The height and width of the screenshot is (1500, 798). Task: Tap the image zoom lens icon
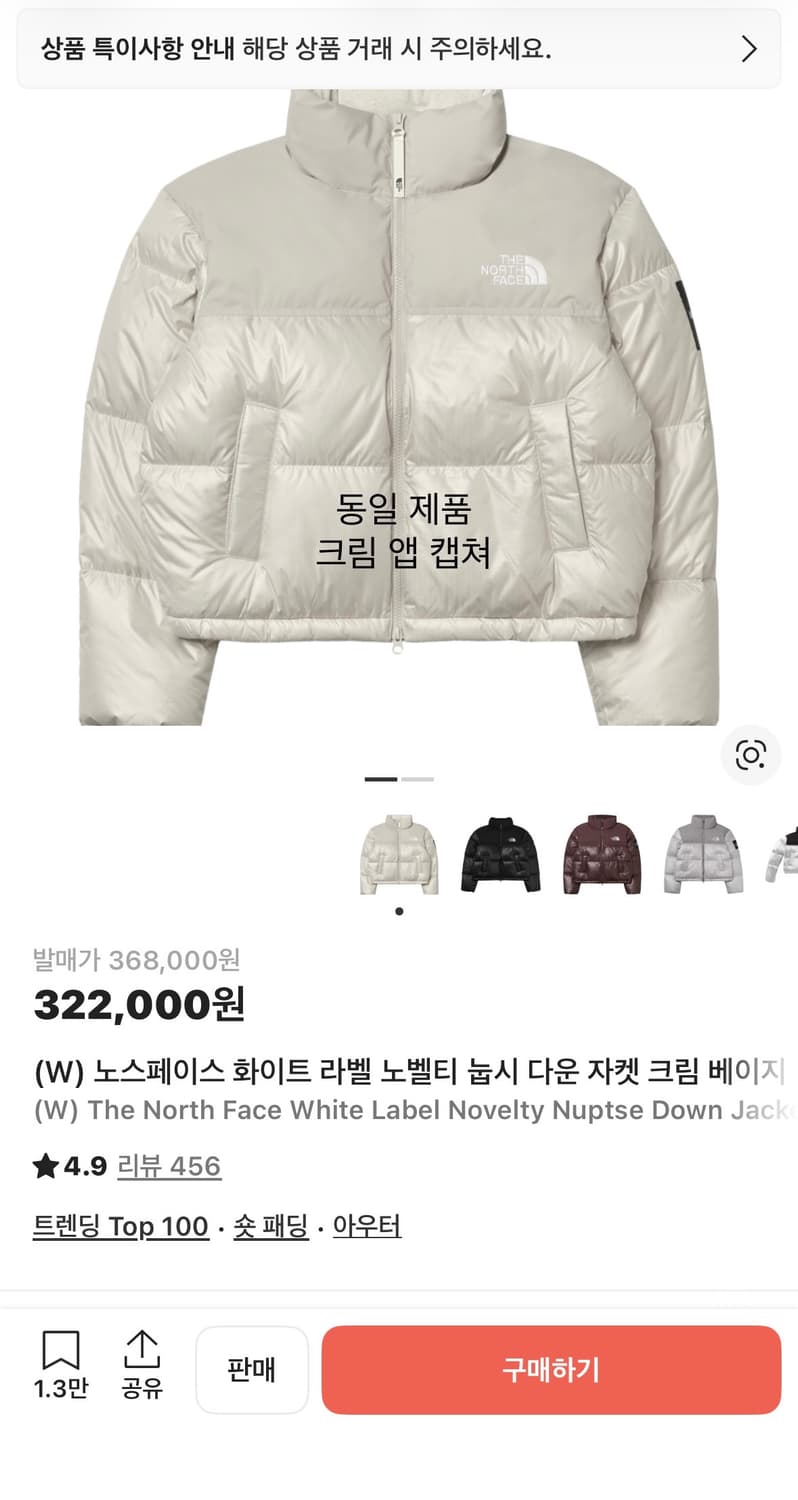pyautogui.click(x=751, y=755)
